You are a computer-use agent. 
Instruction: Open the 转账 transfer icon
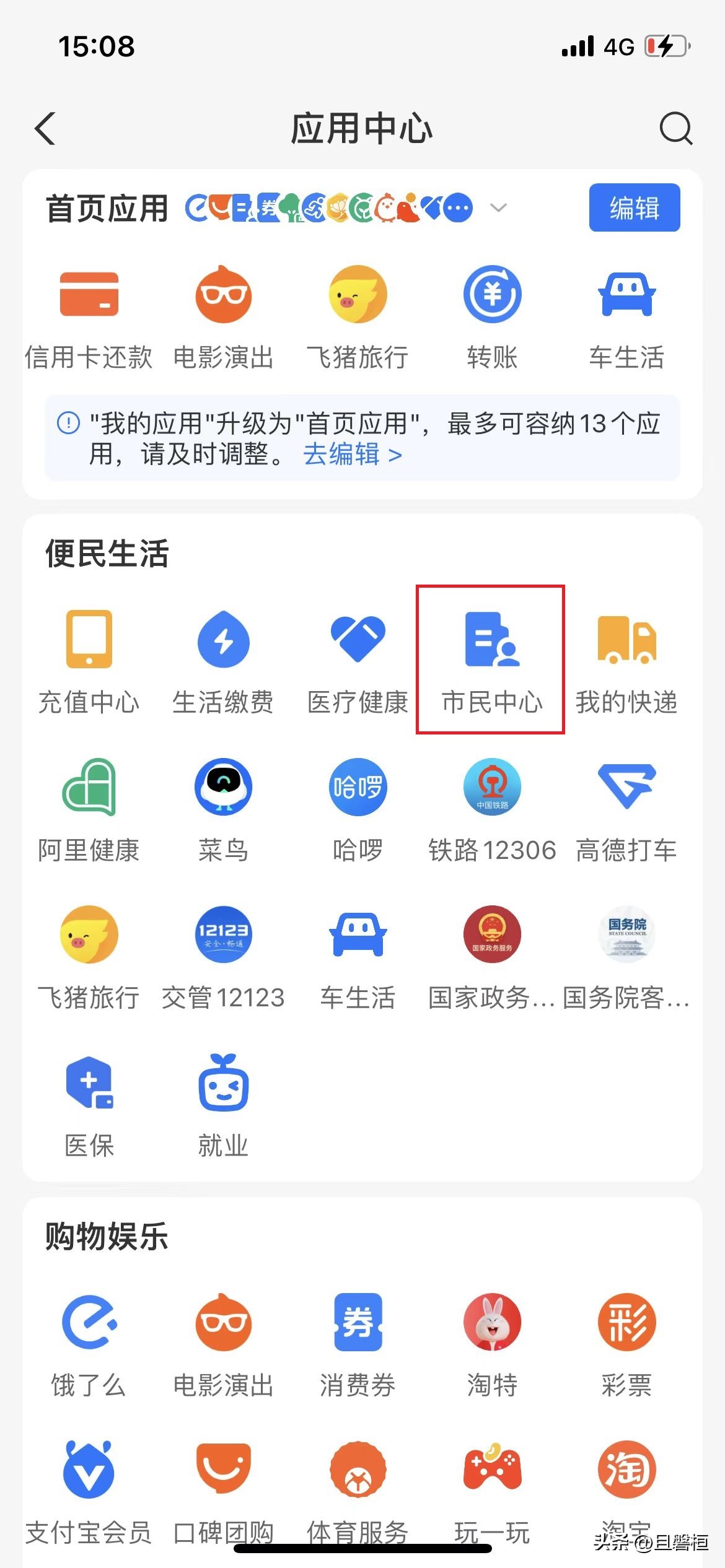pos(491,296)
